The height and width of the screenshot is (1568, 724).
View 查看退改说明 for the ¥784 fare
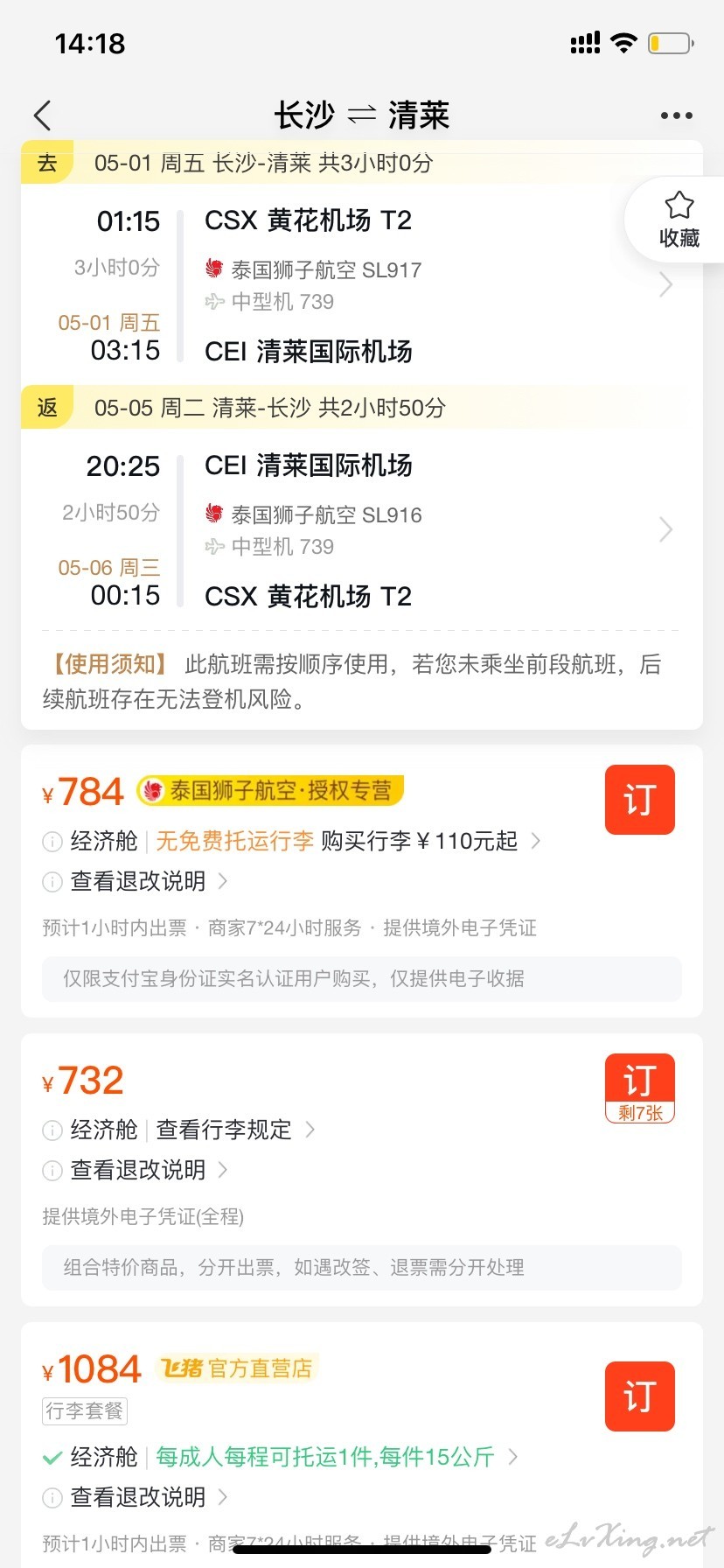click(138, 881)
